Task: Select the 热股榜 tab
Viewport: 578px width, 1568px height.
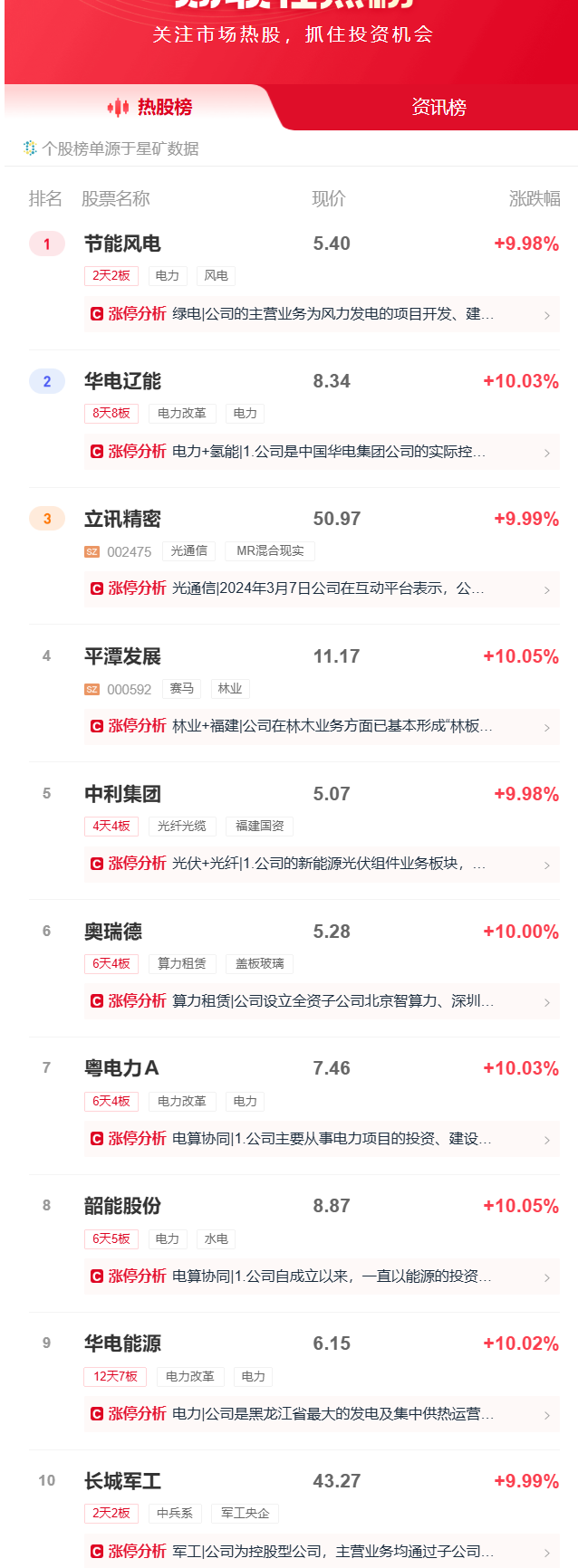Action: point(150,108)
